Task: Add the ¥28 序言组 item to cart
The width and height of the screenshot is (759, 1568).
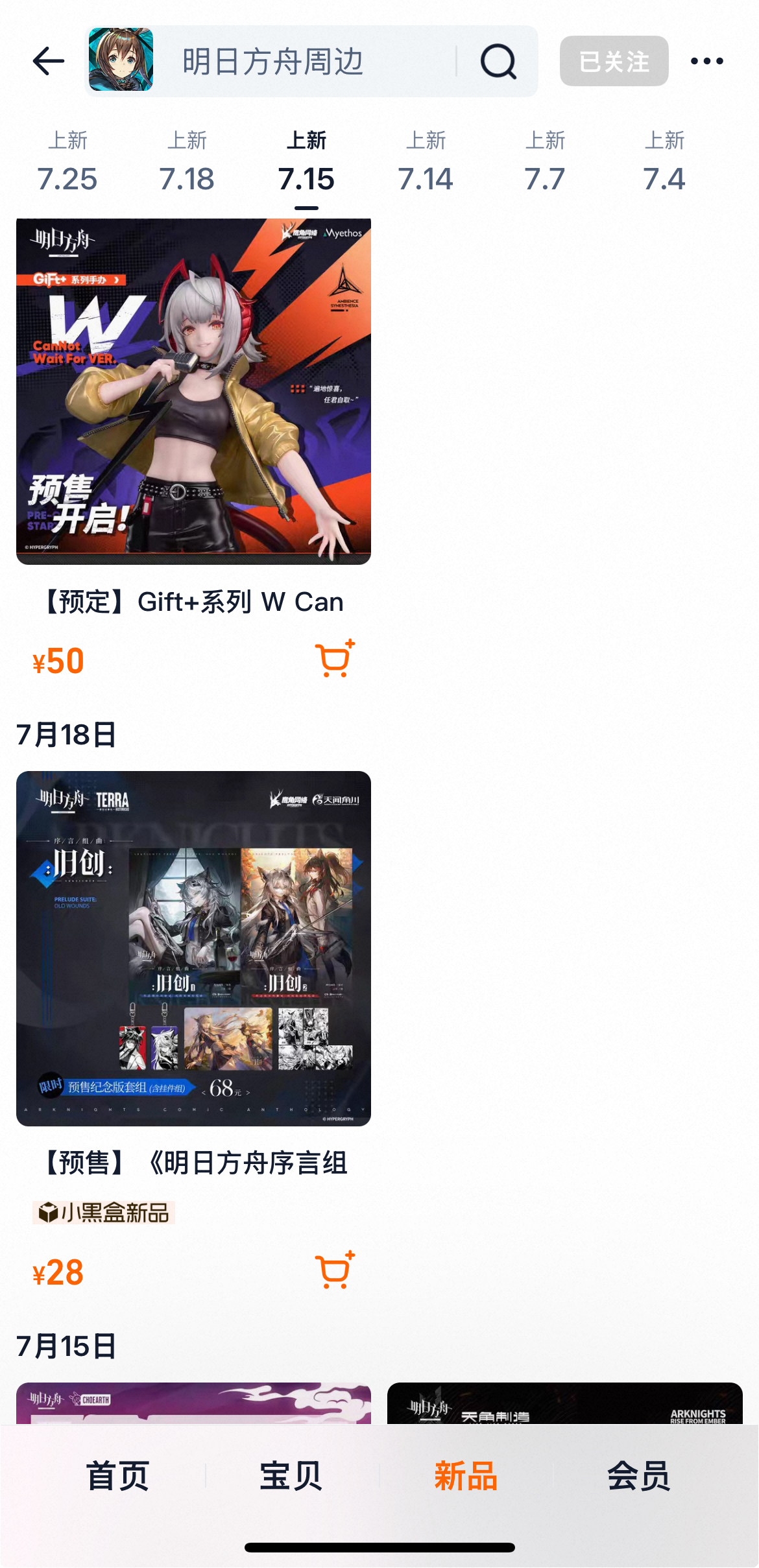Action: pyautogui.click(x=335, y=1270)
